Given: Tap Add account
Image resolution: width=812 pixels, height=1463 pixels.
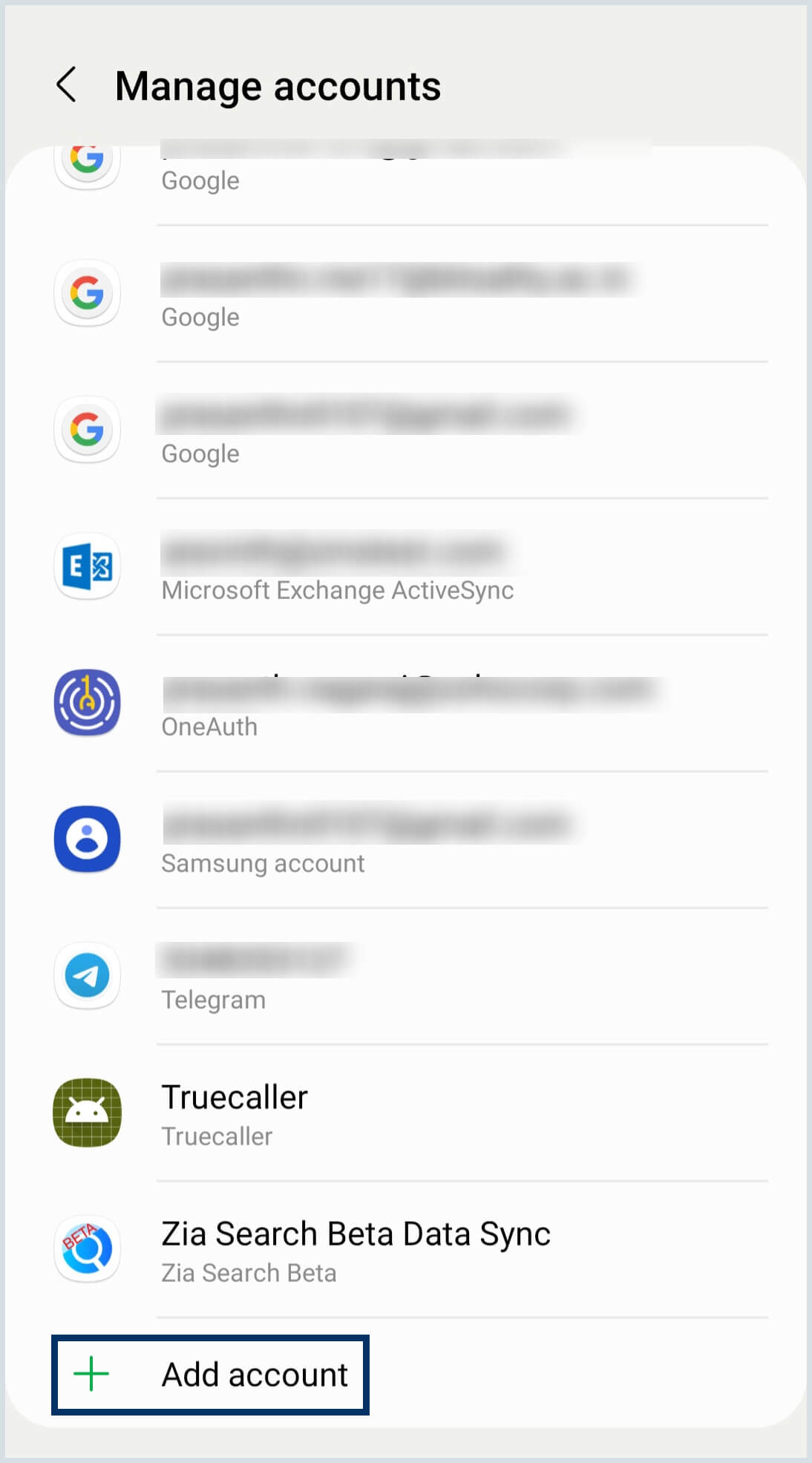Looking at the screenshot, I should 211,1375.
